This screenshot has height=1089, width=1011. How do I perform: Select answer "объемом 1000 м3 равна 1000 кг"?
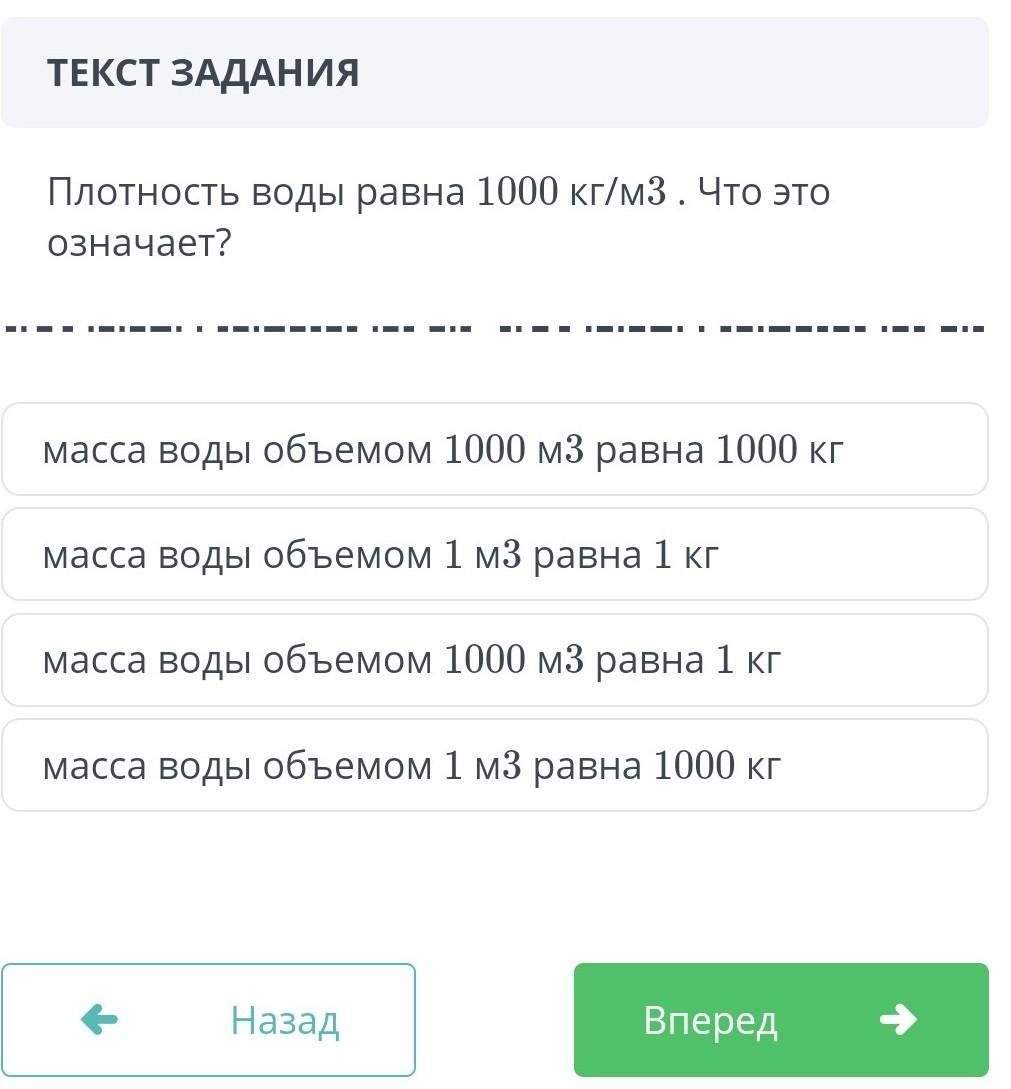[x=494, y=450]
